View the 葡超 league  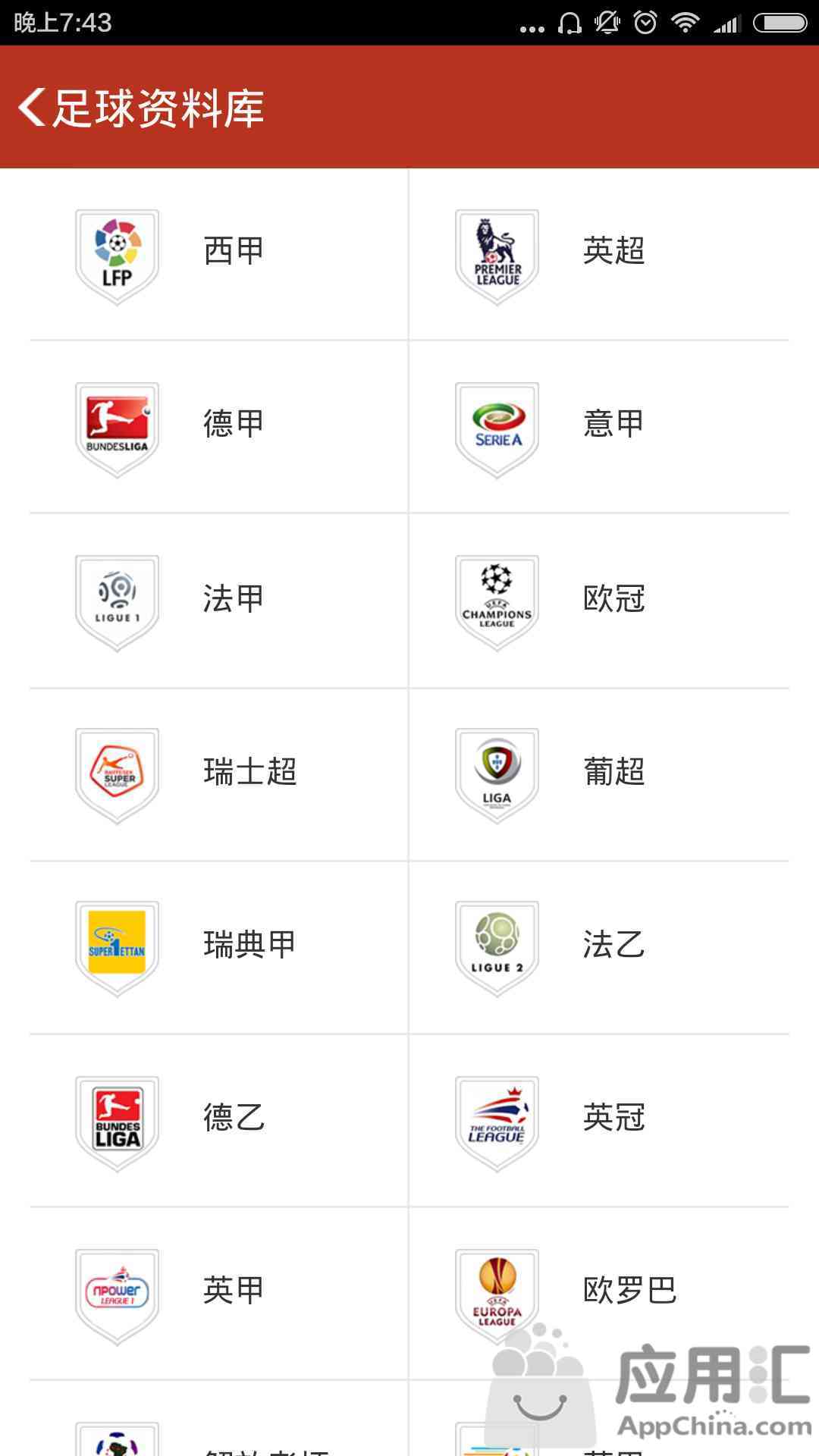[x=614, y=775]
